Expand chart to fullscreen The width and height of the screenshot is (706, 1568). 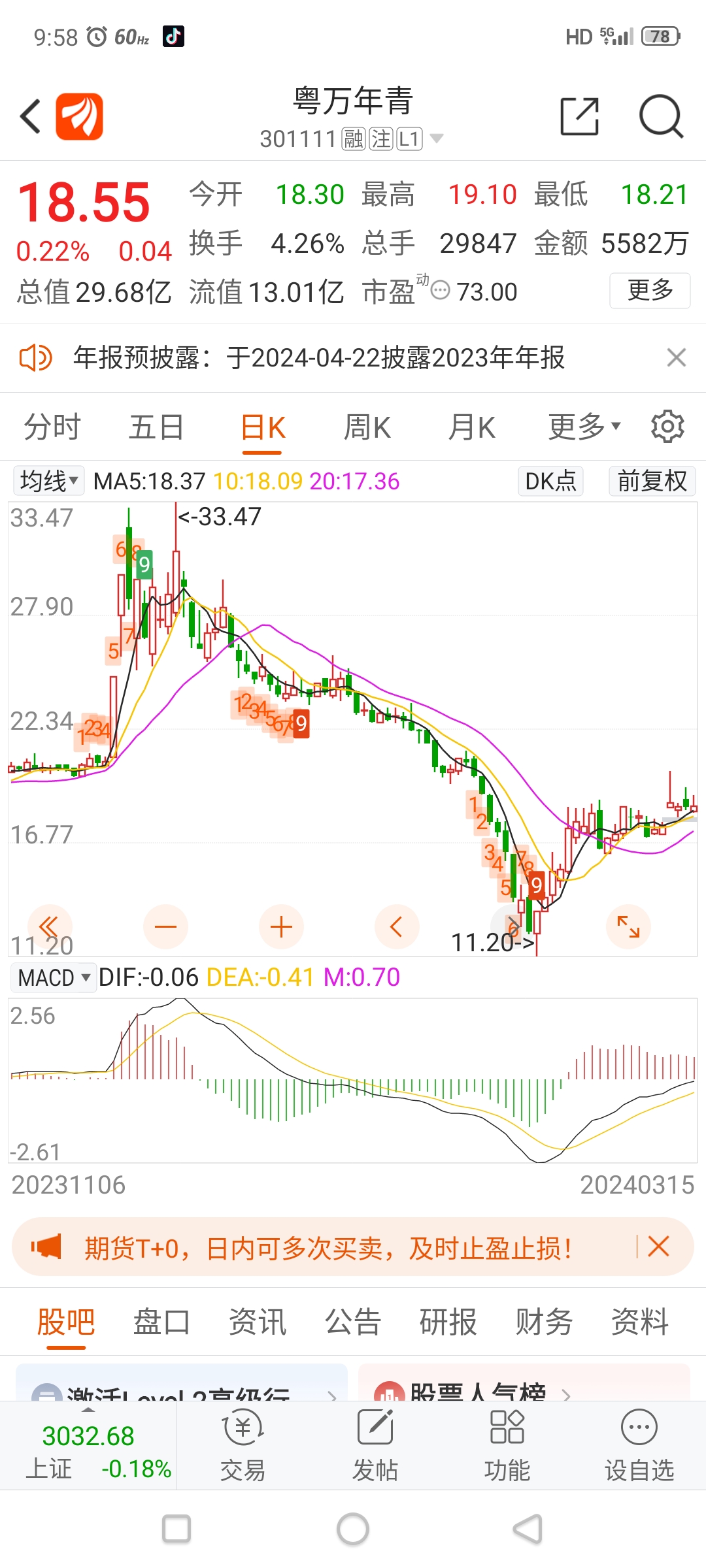pyautogui.click(x=628, y=926)
